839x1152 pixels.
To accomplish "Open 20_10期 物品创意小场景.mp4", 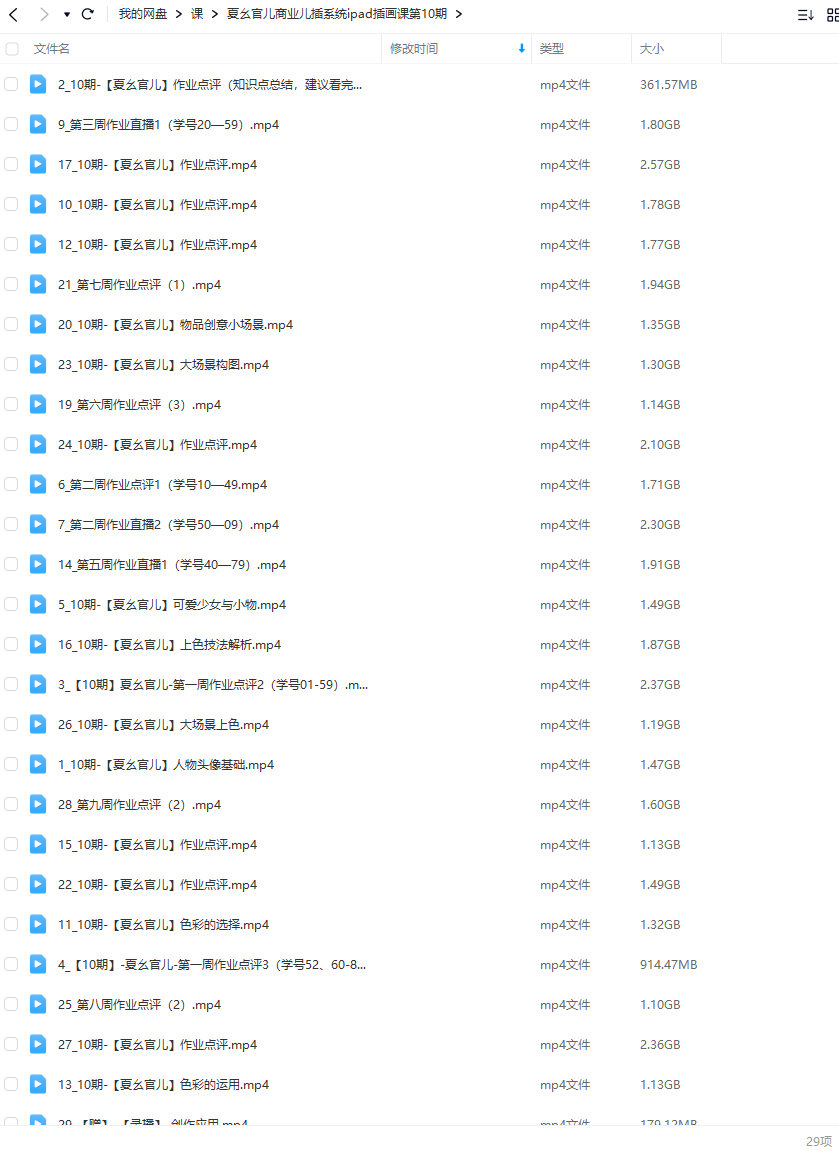I will tap(175, 325).
